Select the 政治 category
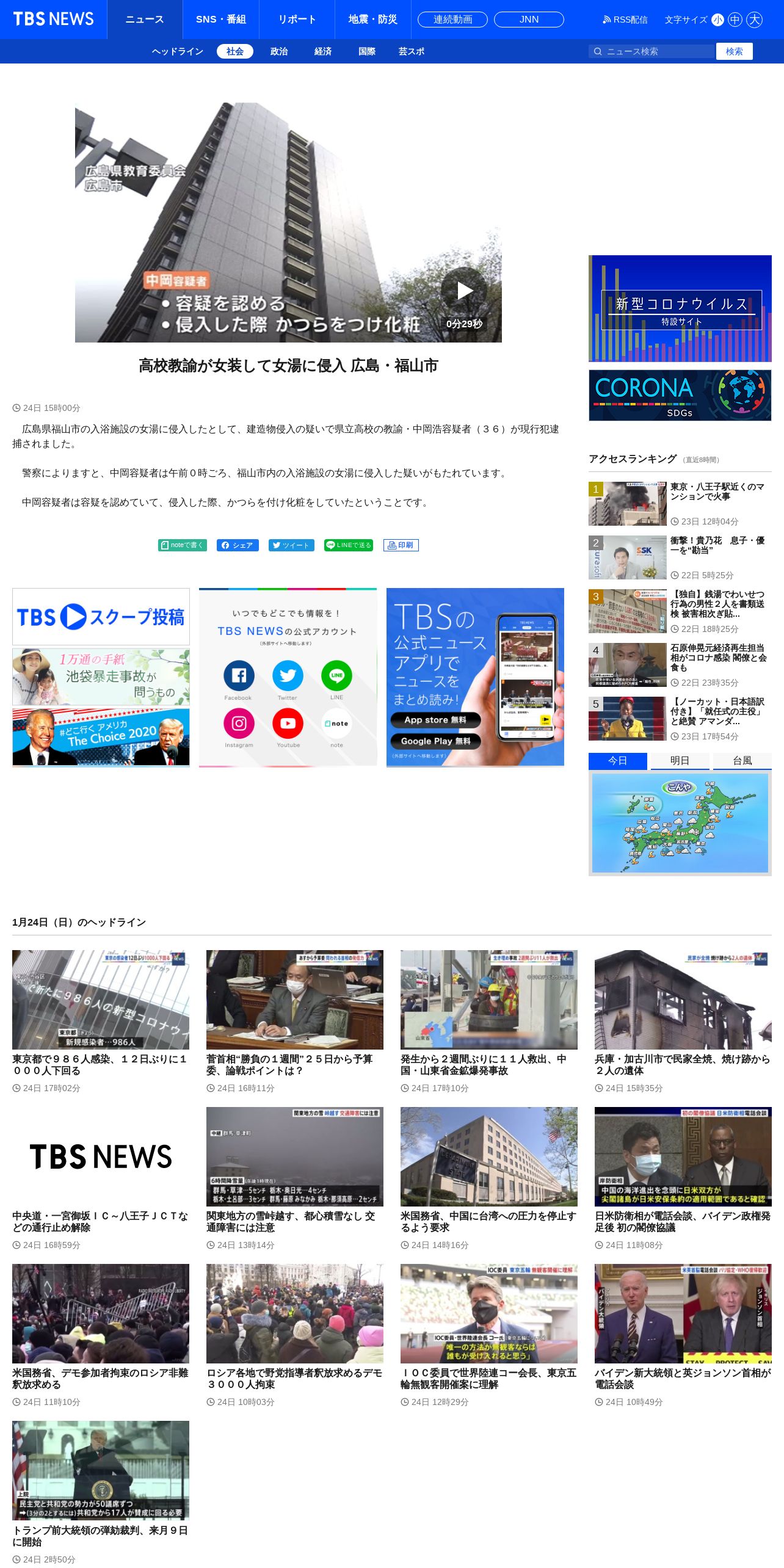Screen dimensions: 784x1568 pos(279,51)
